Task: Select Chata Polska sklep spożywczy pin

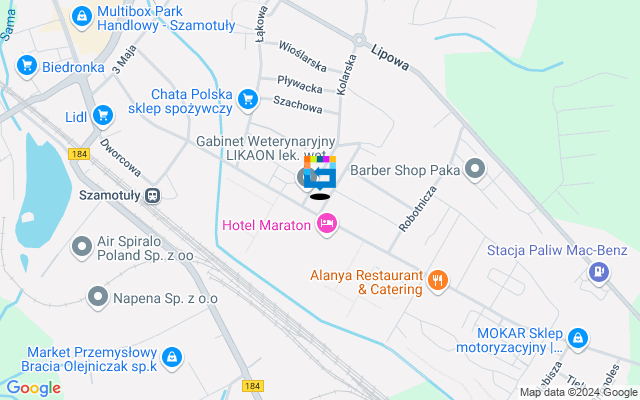Action: [248, 100]
